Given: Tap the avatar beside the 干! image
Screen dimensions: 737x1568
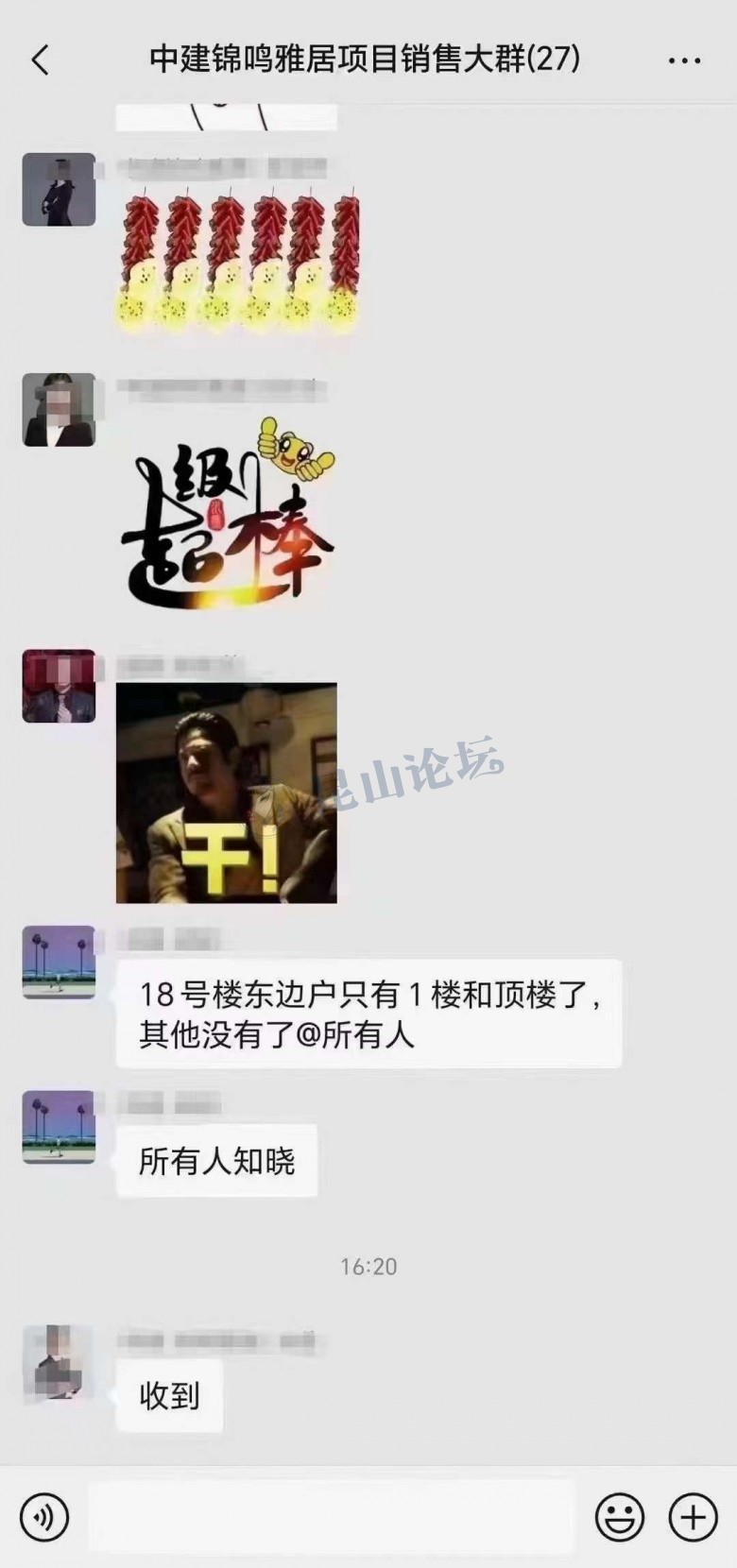Looking at the screenshot, I should tap(59, 686).
